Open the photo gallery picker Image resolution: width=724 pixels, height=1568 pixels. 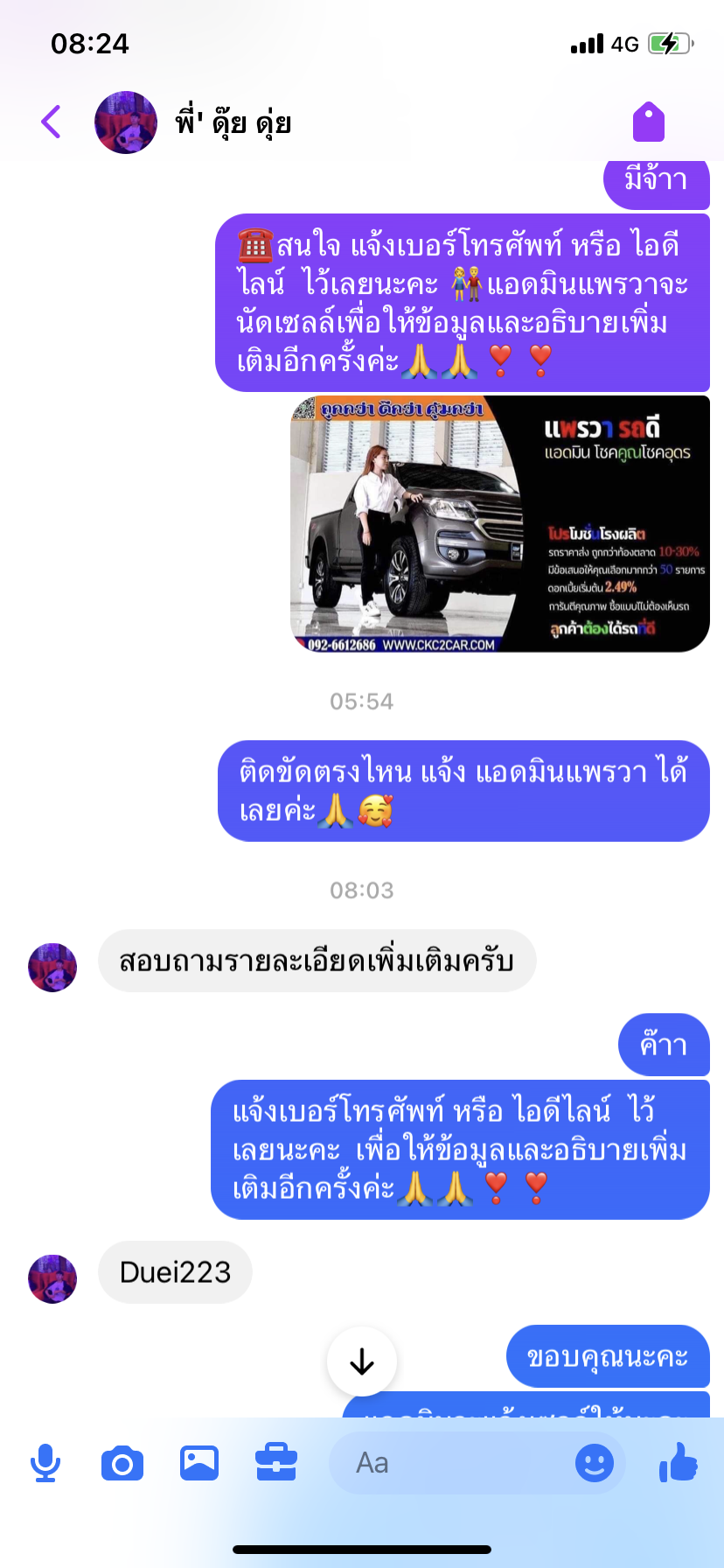[199, 1463]
